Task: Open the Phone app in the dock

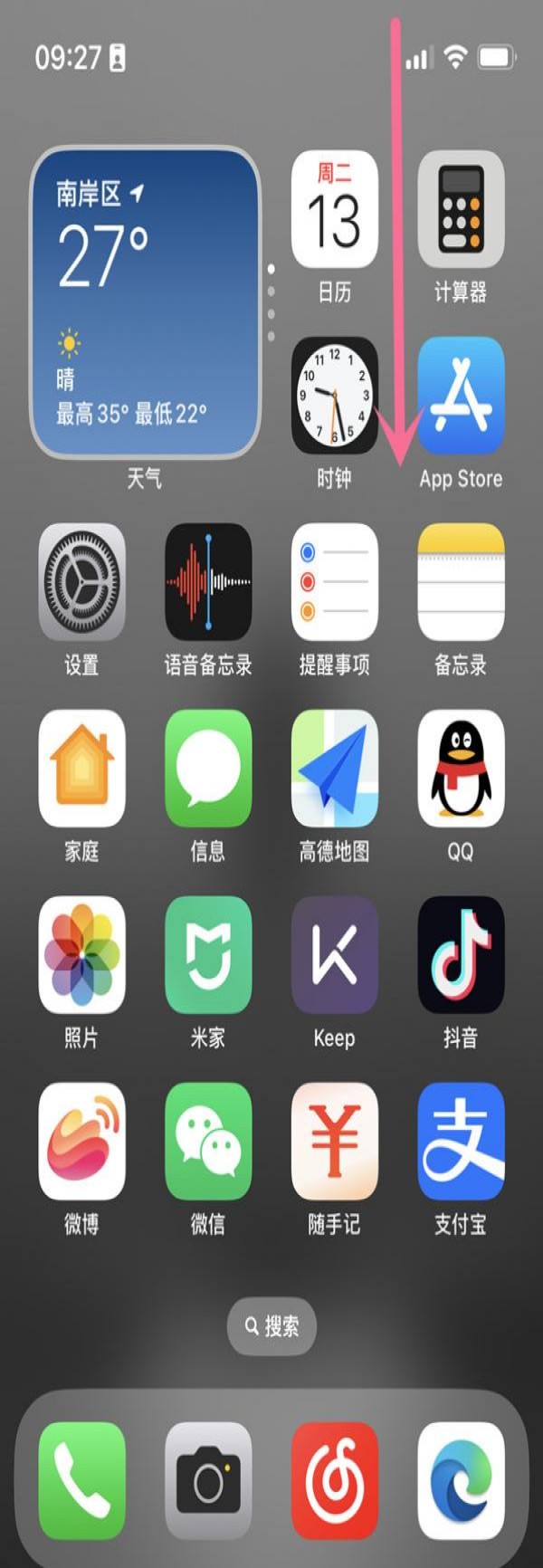Action: 81,1480
